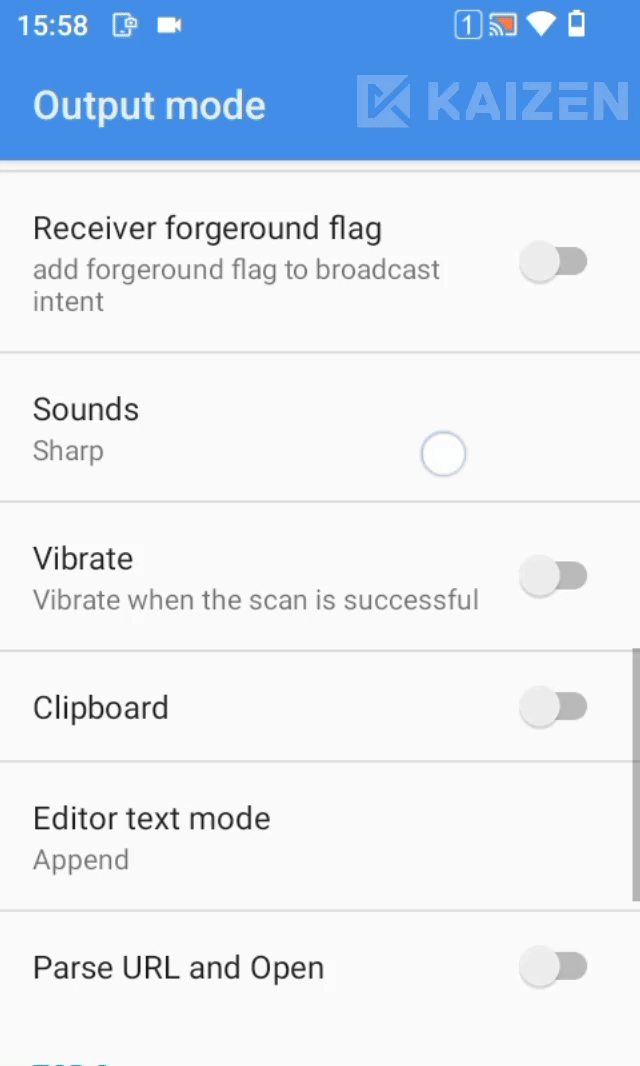Open the Sounds setting
This screenshot has width=640, height=1066.
tap(320, 428)
